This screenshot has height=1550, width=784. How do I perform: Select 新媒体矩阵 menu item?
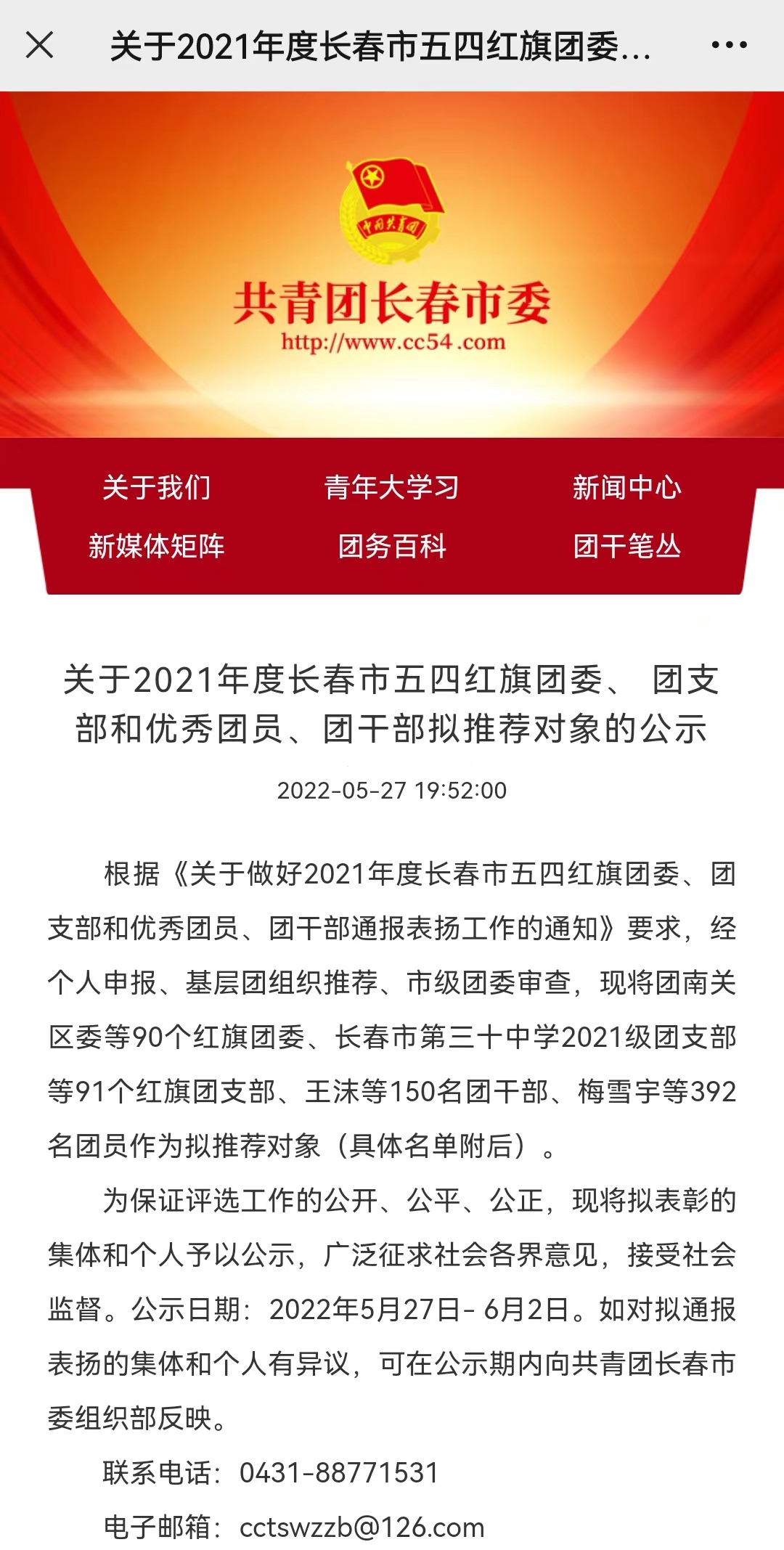pos(157,546)
